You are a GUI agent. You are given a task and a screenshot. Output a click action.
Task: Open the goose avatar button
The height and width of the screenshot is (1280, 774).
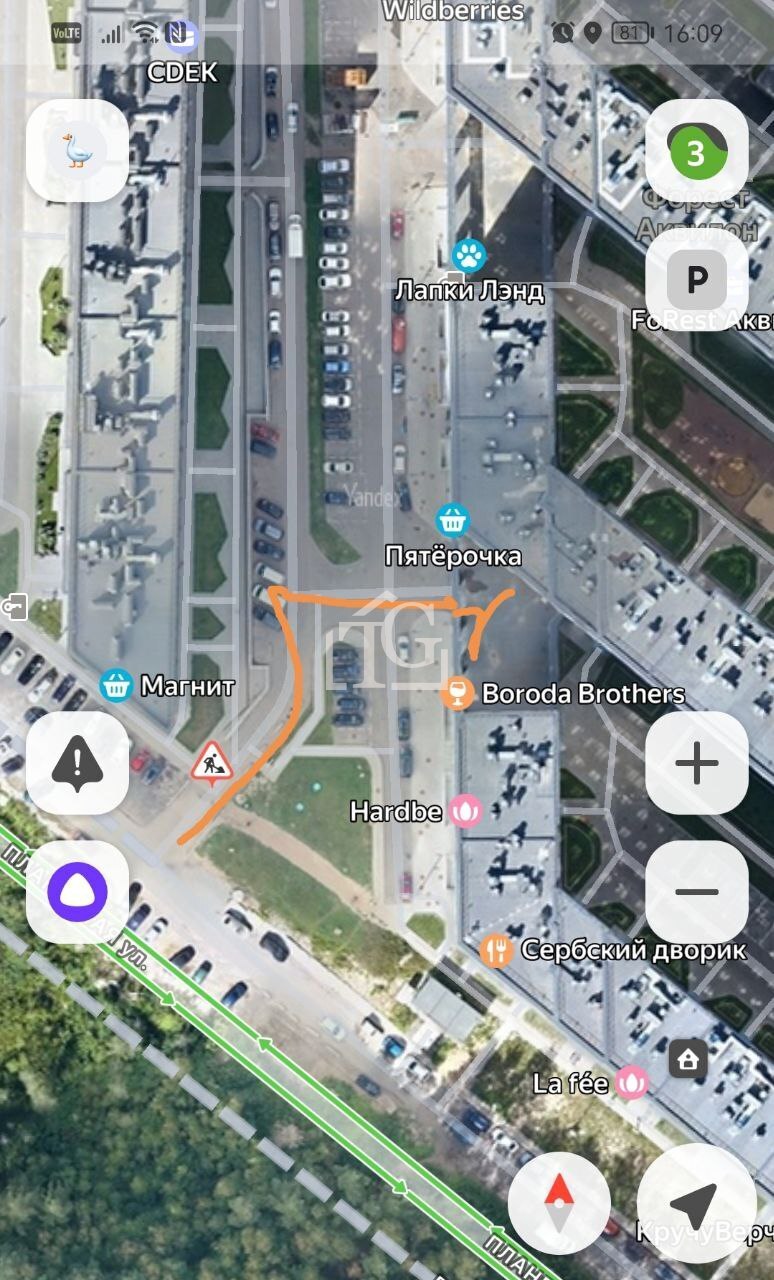[77, 150]
